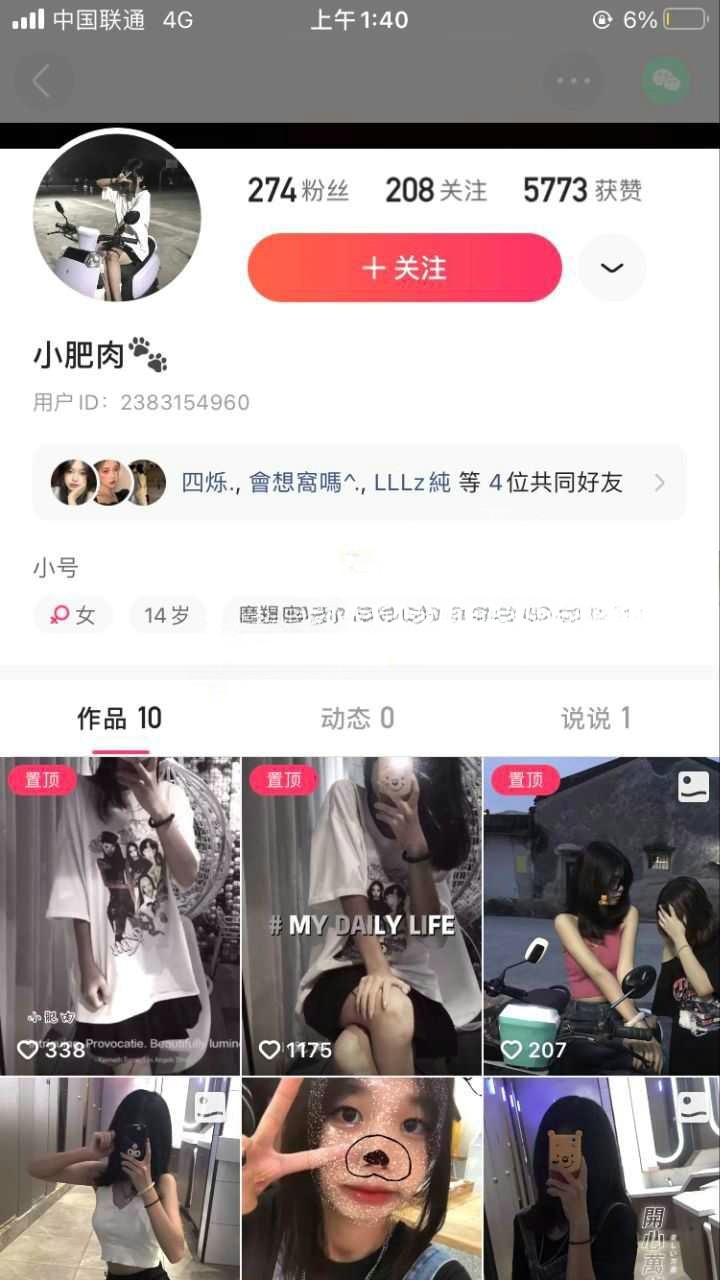
Task: View the profile avatar photo
Action: click(x=117, y=217)
